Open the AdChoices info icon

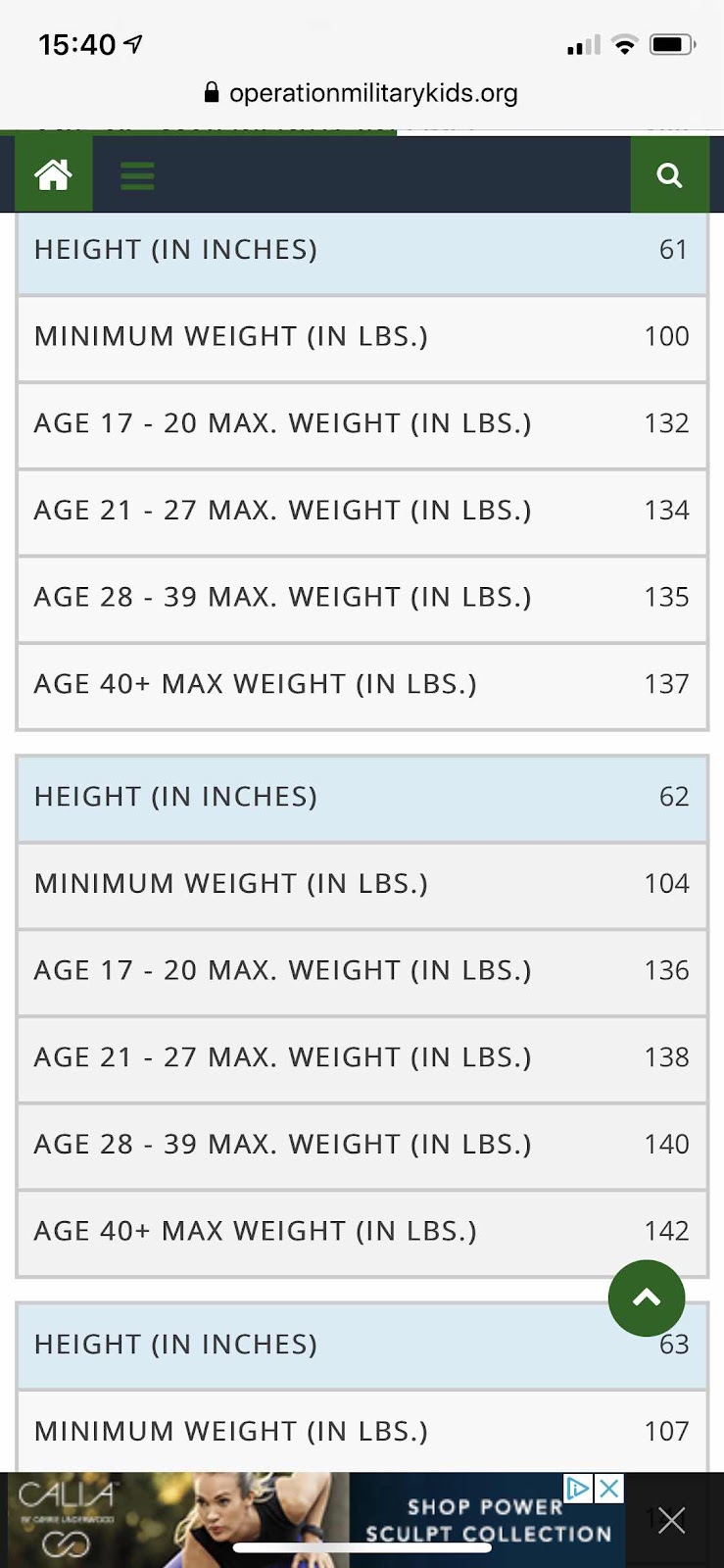coord(579,1489)
